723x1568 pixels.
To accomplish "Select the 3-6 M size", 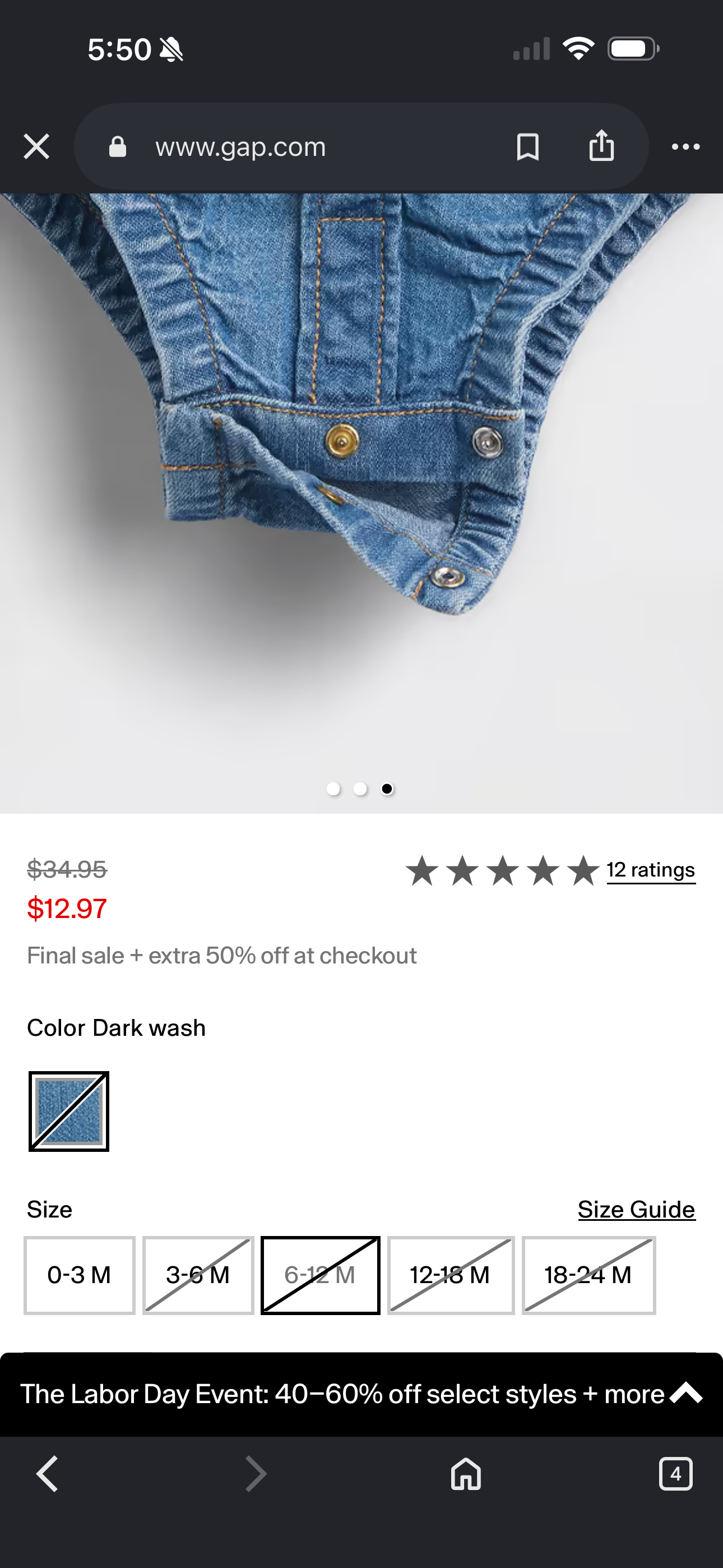I will (198, 1275).
